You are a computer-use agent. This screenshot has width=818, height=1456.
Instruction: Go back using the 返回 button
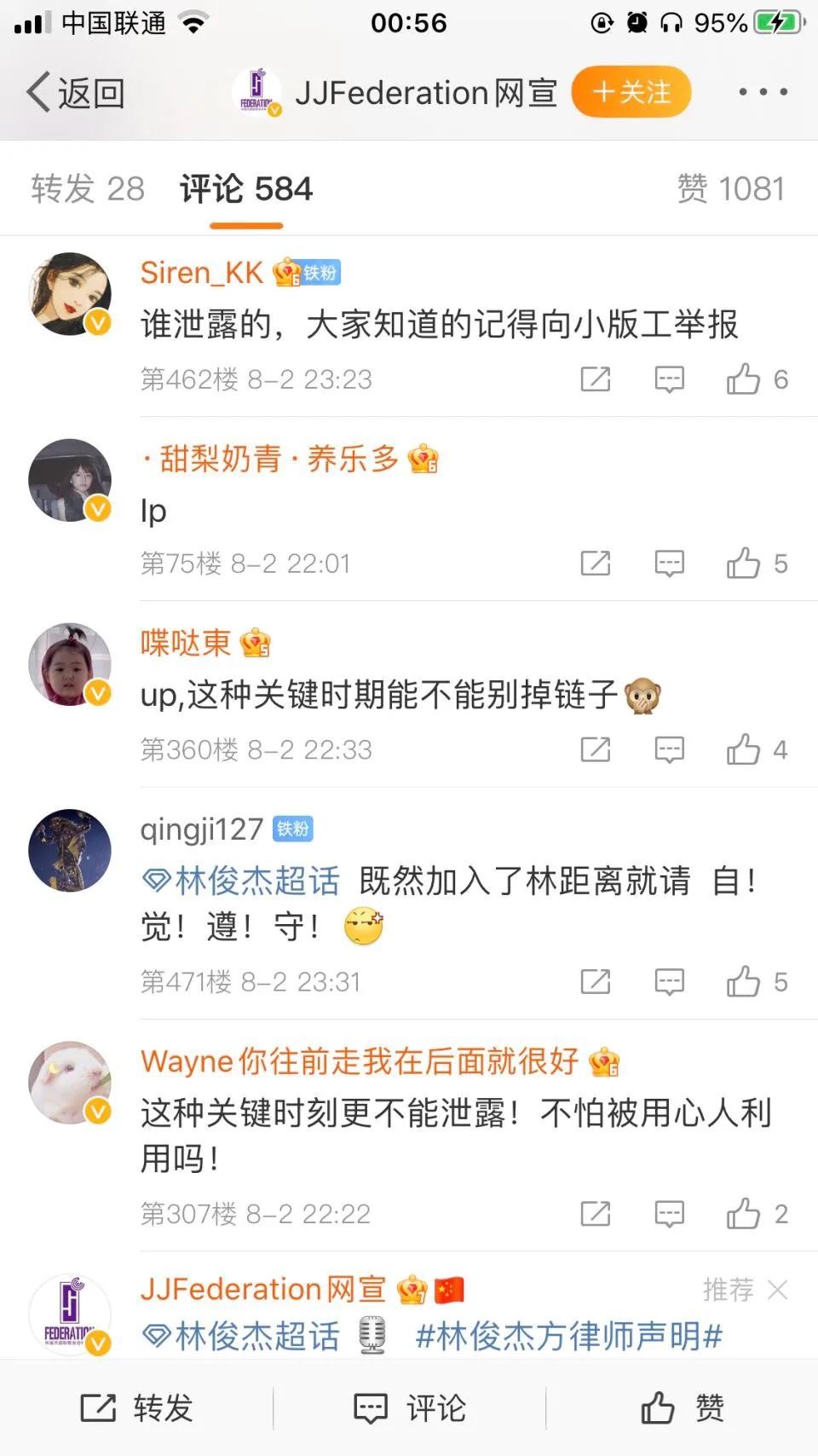[x=75, y=92]
